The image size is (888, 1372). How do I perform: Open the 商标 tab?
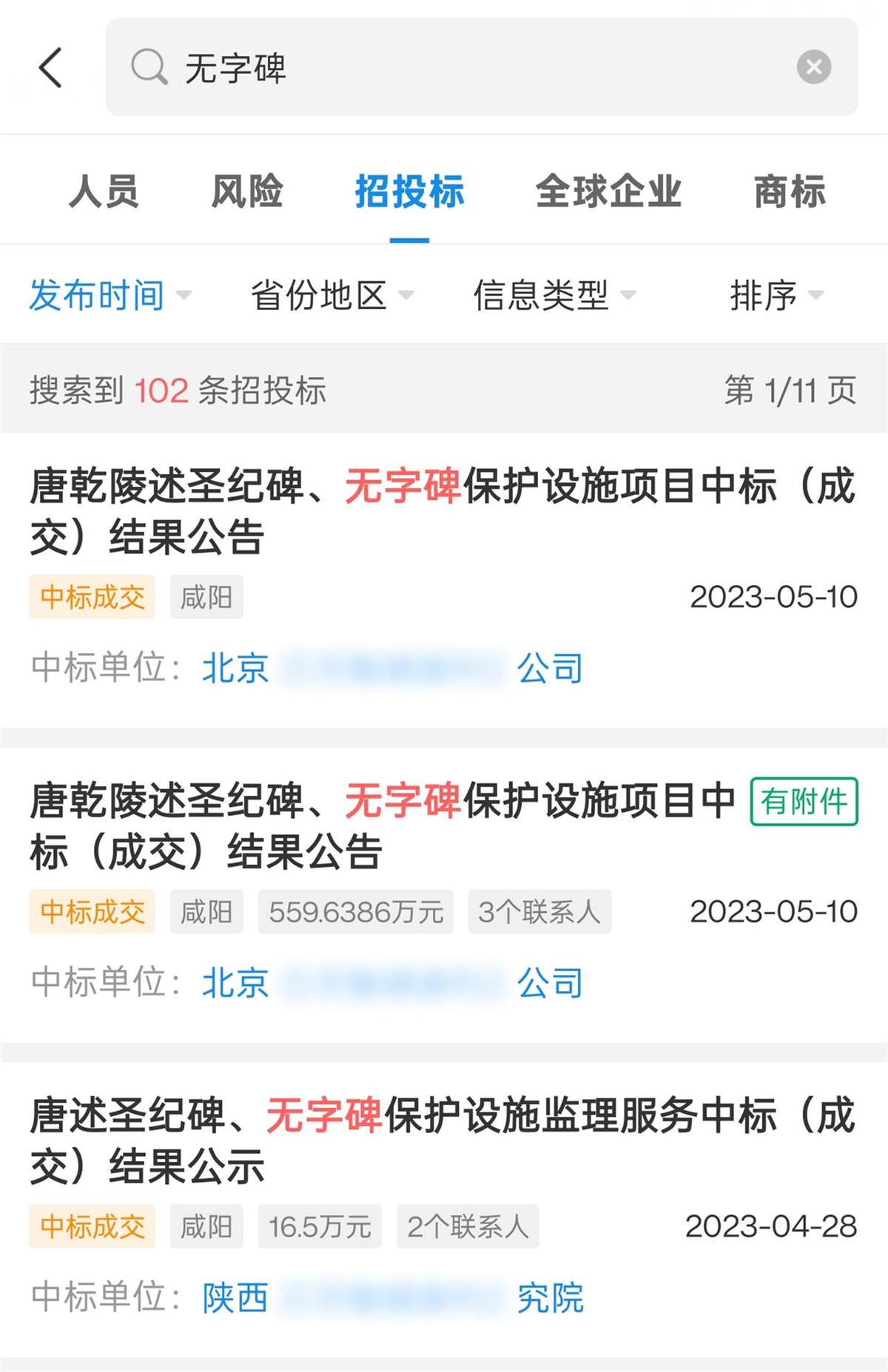789,191
